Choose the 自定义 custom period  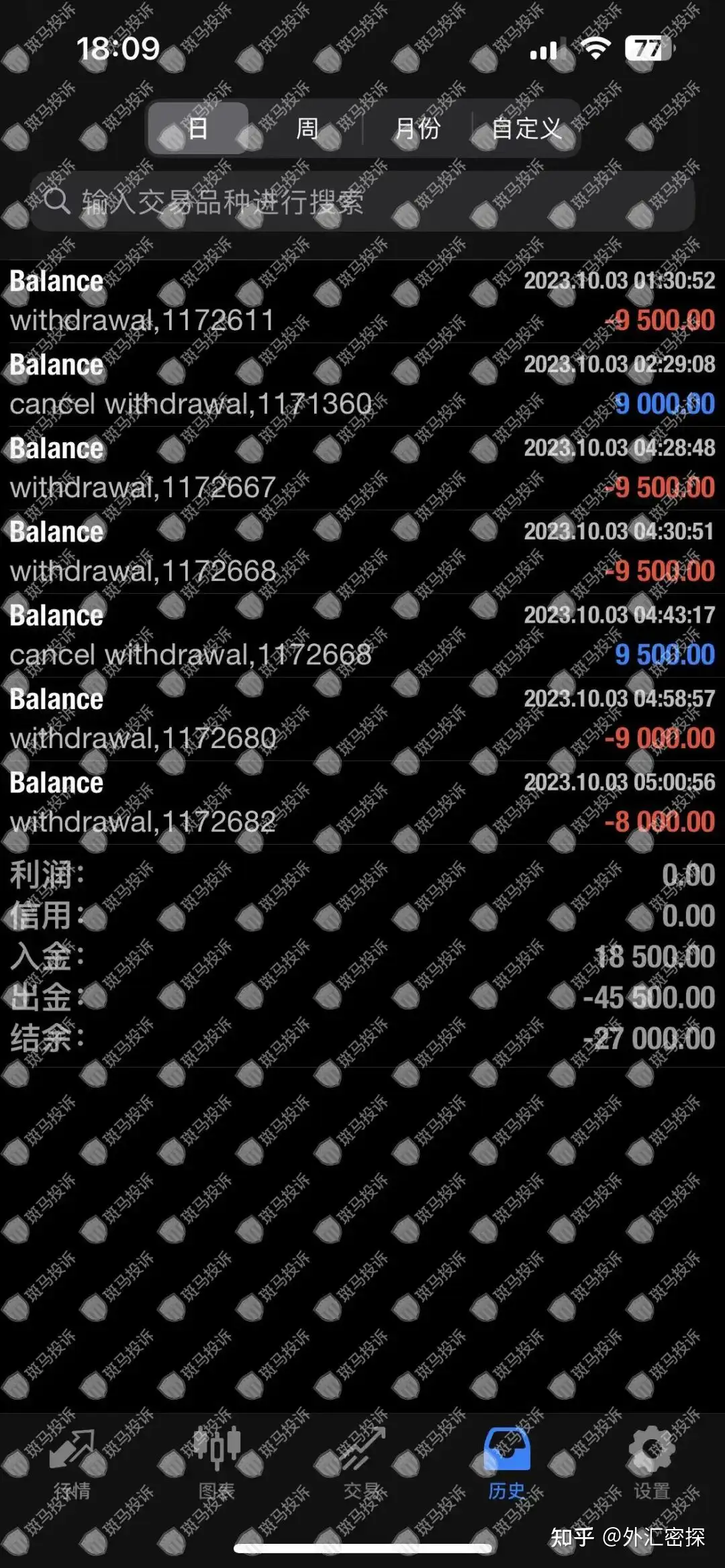point(526,128)
